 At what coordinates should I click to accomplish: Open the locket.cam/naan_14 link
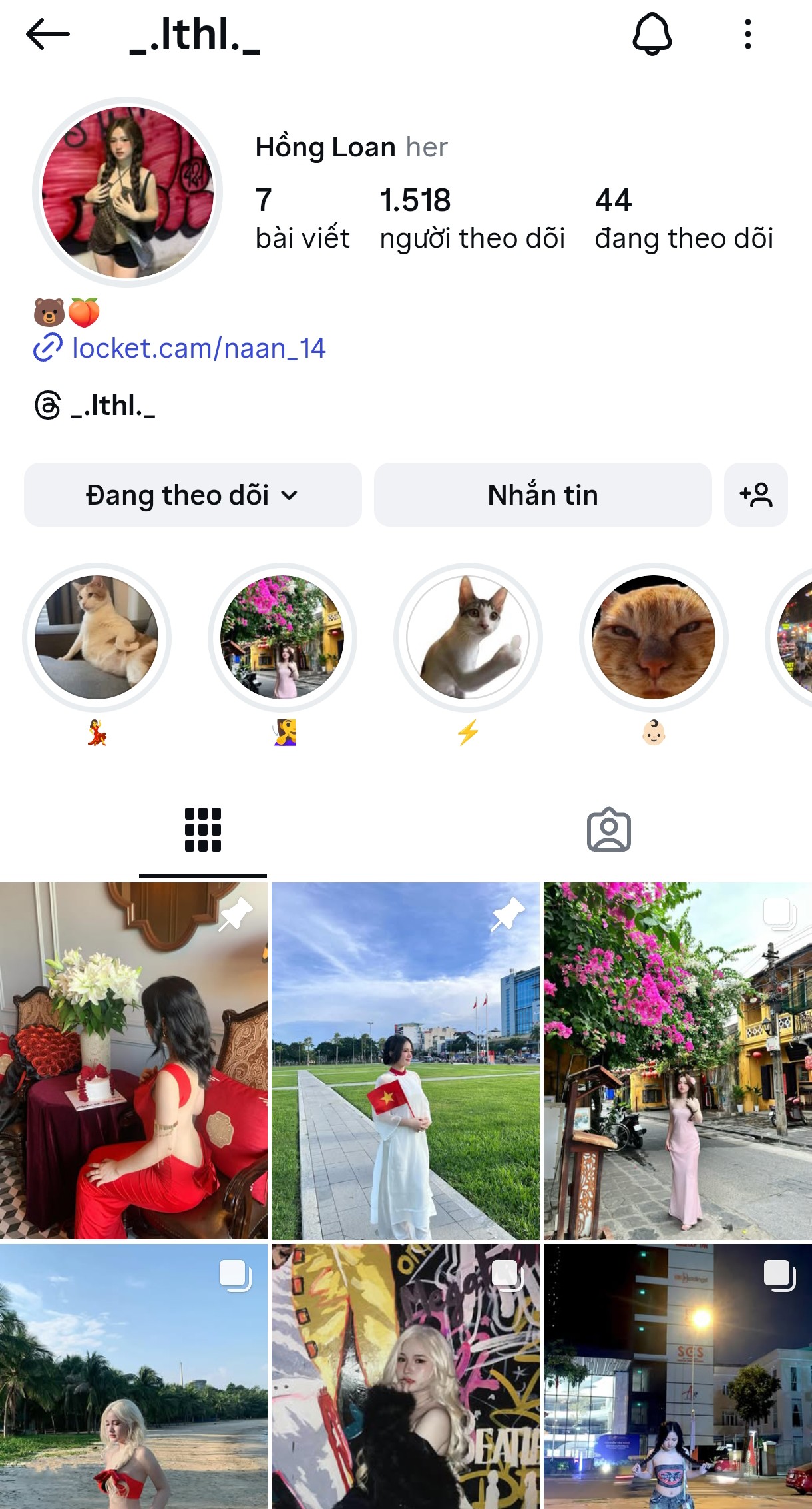[198, 348]
